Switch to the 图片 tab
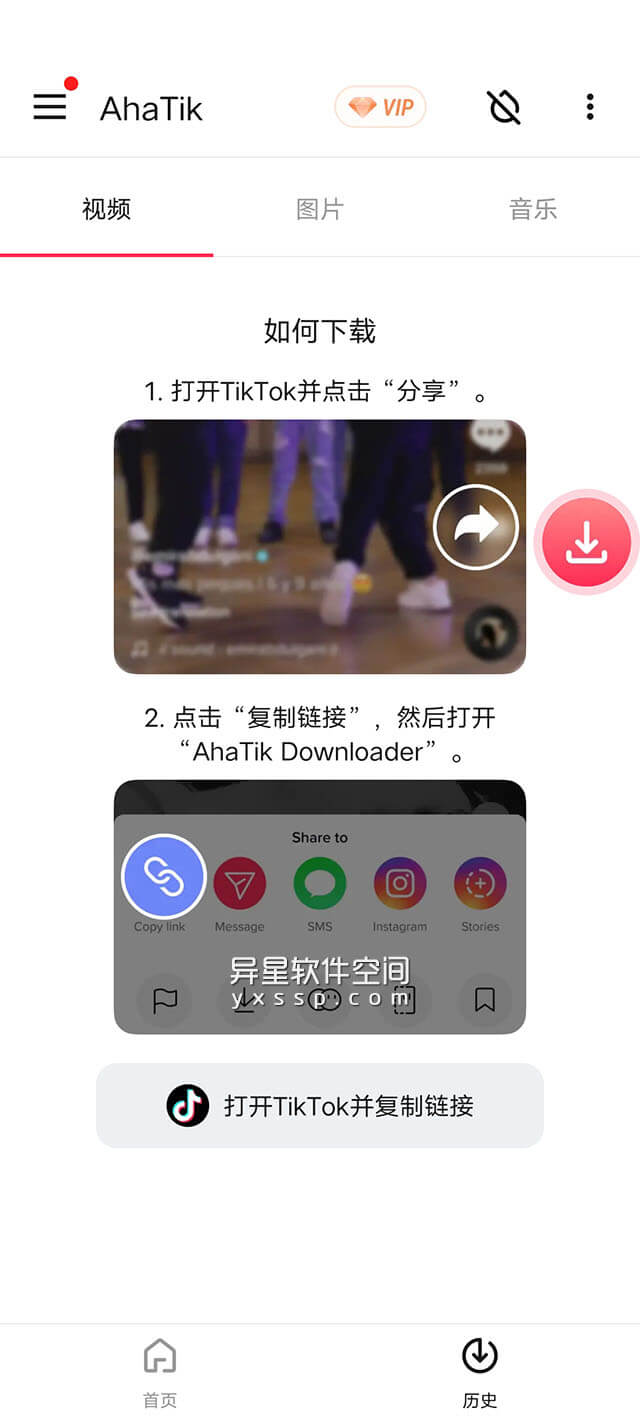This screenshot has width=640, height=1422. click(x=320, y=209)
